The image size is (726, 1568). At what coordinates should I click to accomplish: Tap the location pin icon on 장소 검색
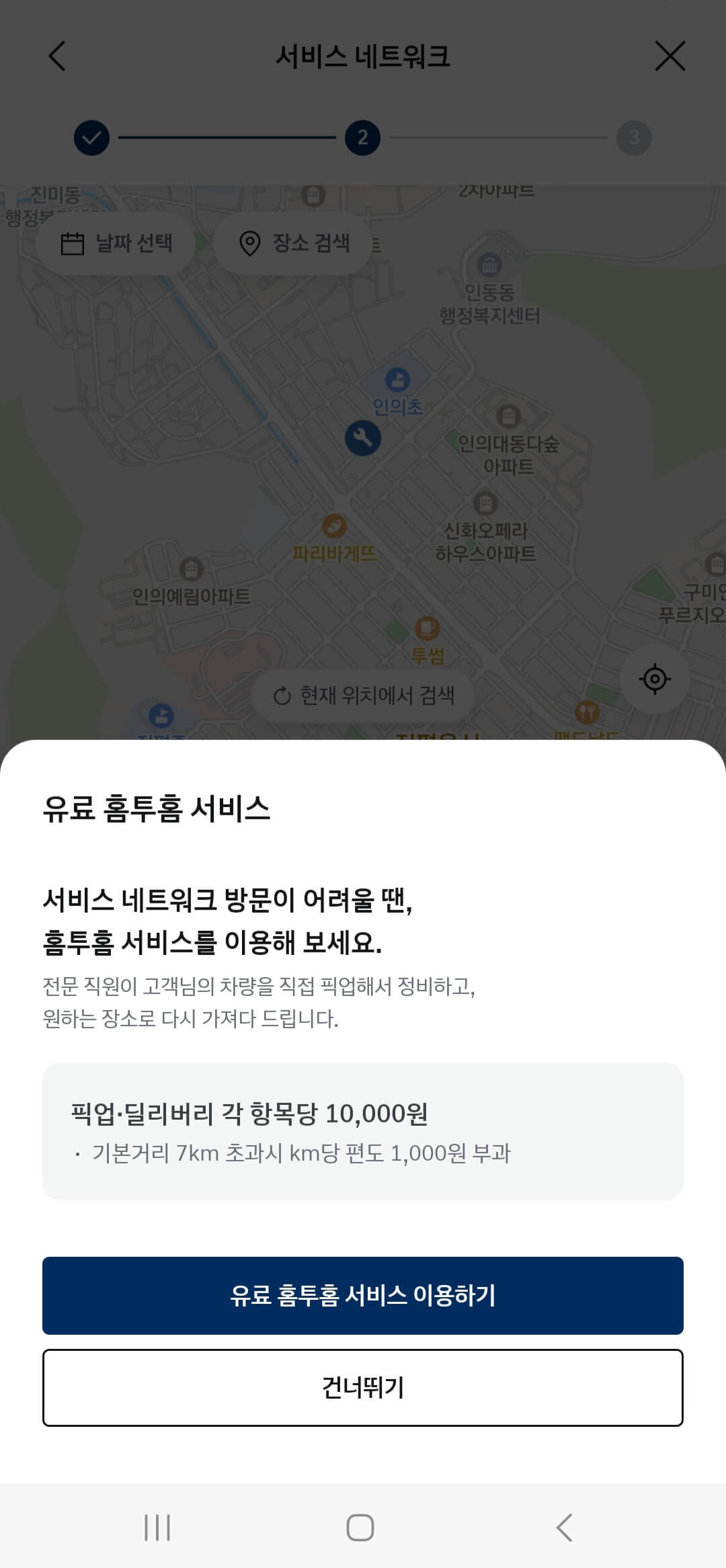tap(249, 243)
